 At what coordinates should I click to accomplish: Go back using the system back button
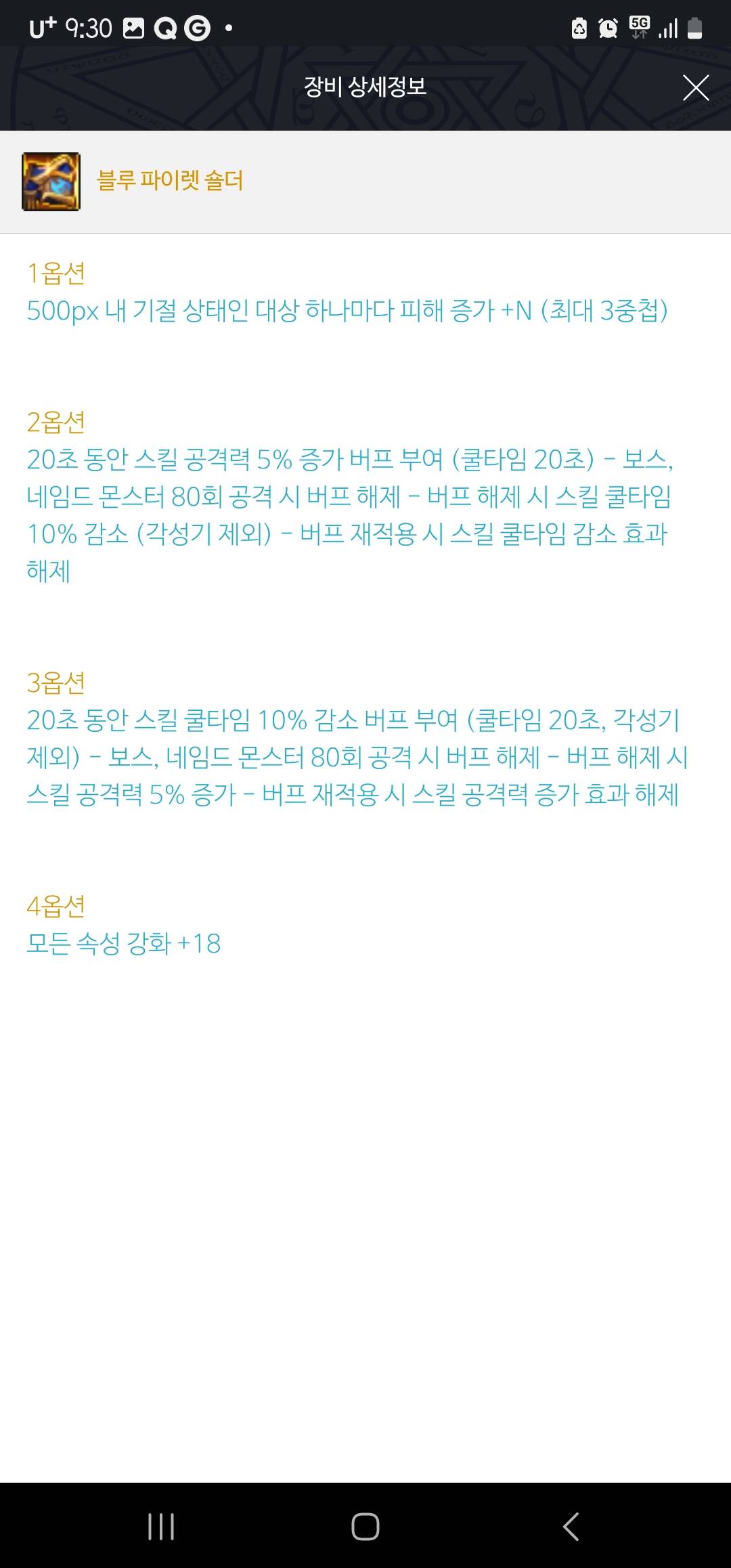coord(571,1527)
